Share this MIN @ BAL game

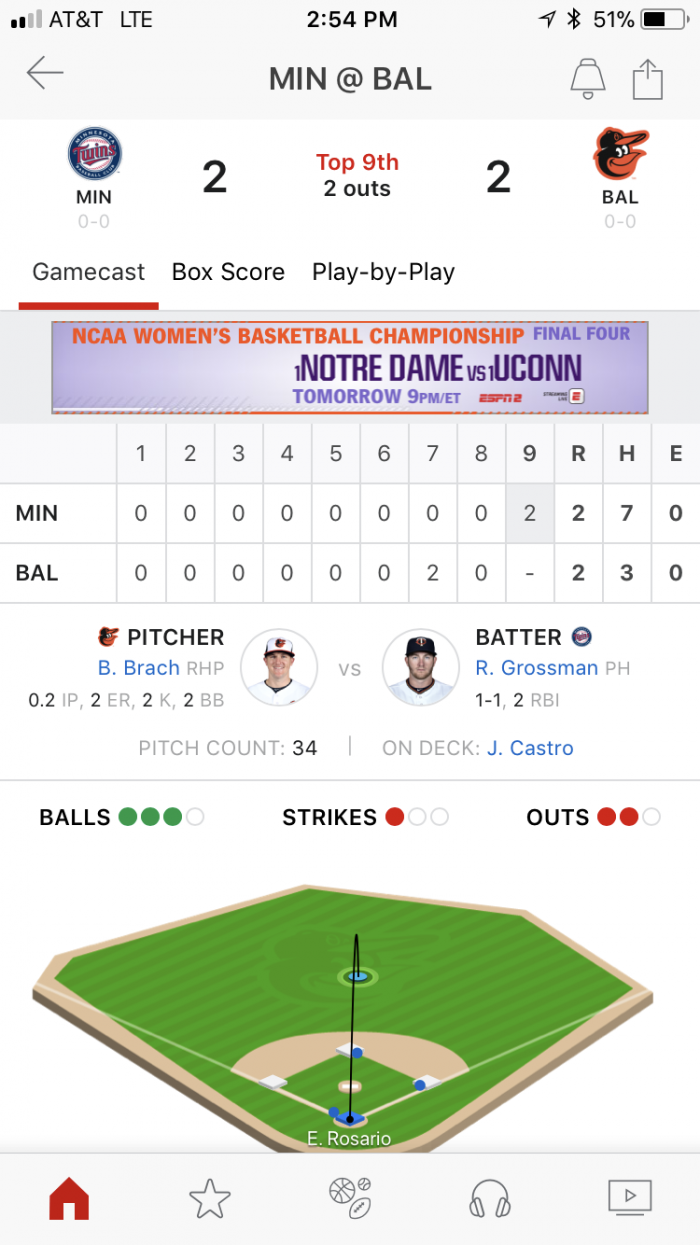coord(648,78)
